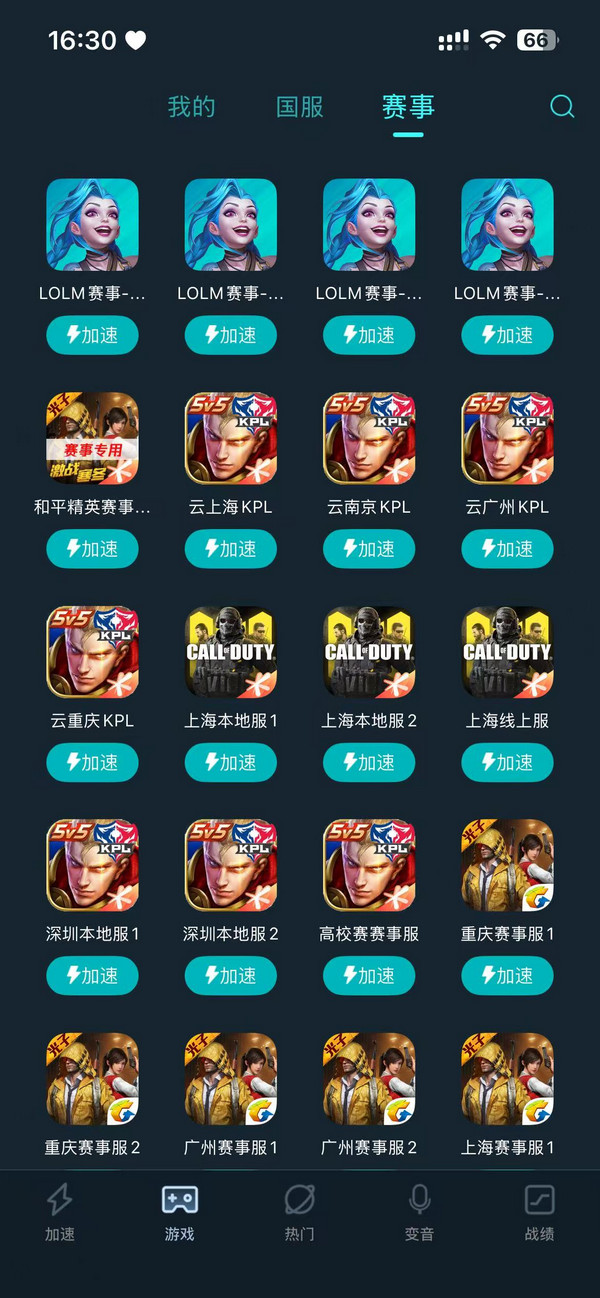
Task: Open the search icon
Action: click(563, 107)
